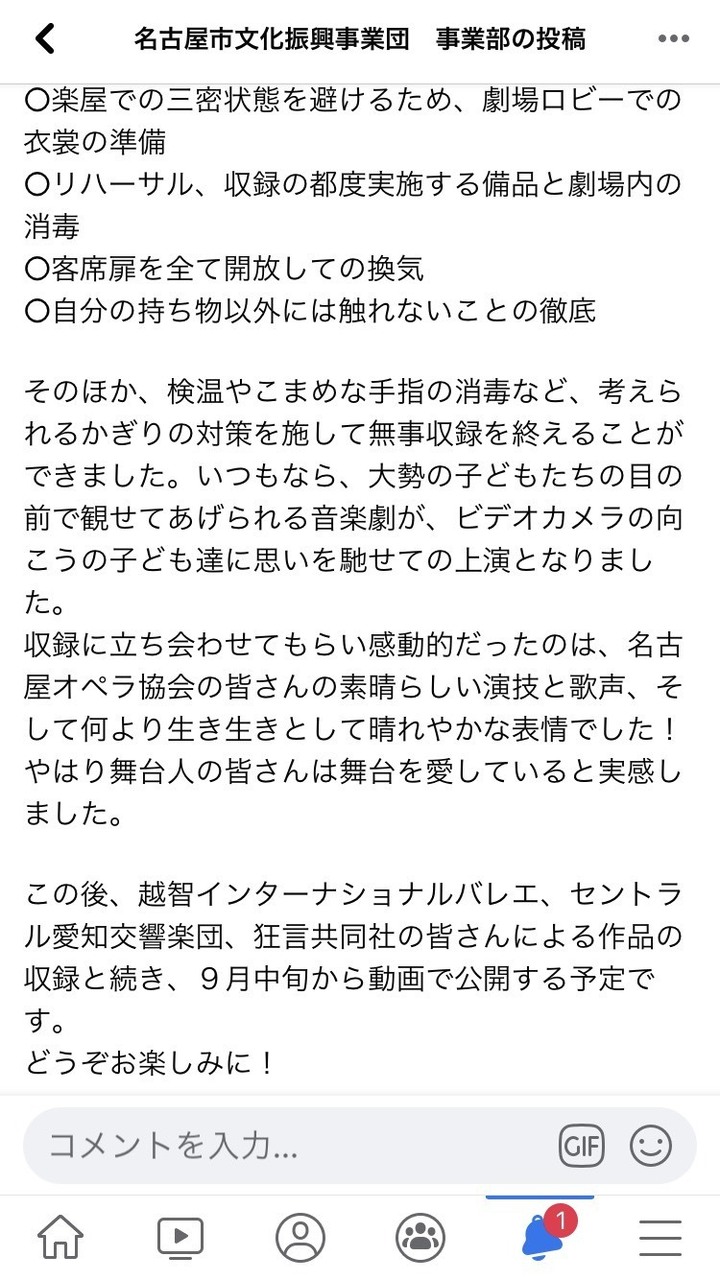
Task: Open the Profile tab
Action: pyautogui.click(x=300, y=1238)
